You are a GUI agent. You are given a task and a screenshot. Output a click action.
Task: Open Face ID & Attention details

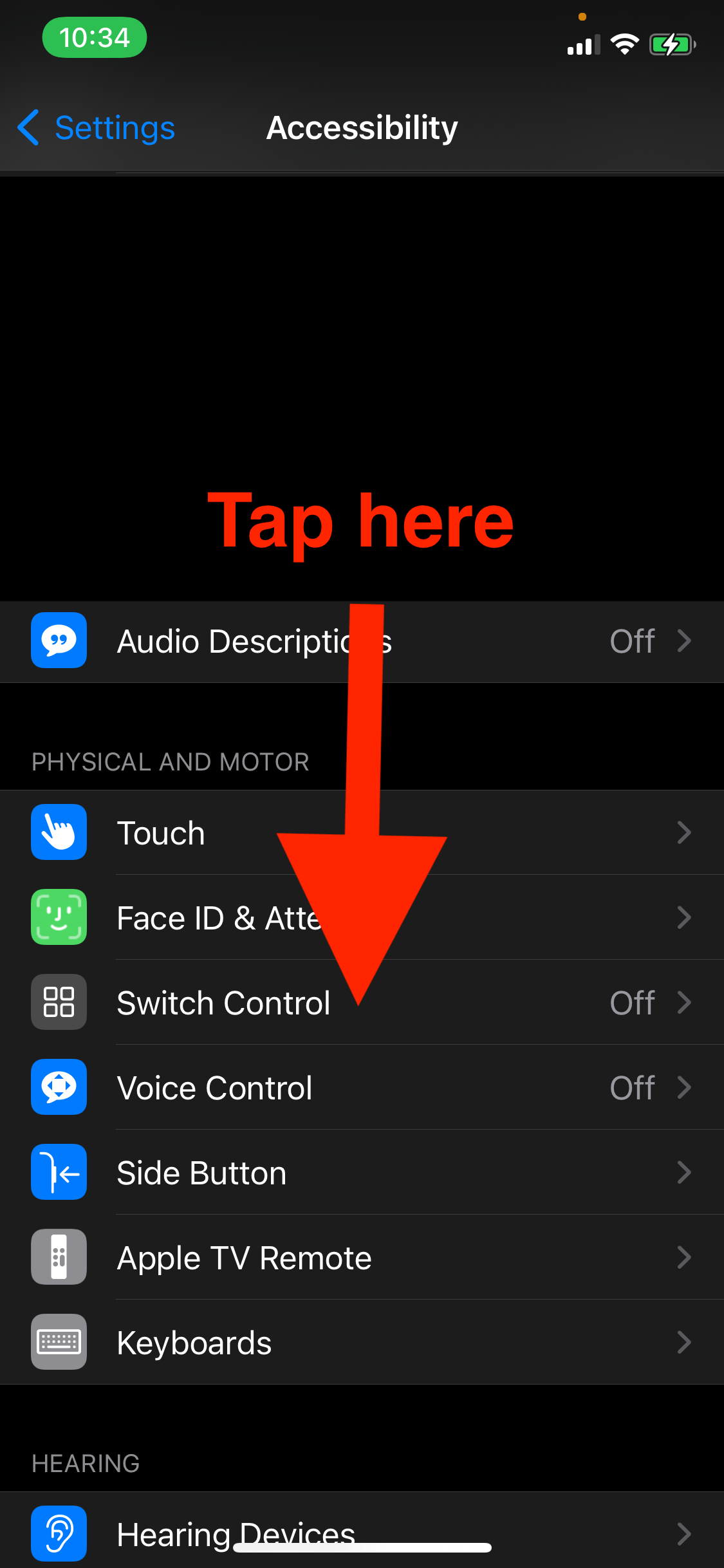point(684,917)
